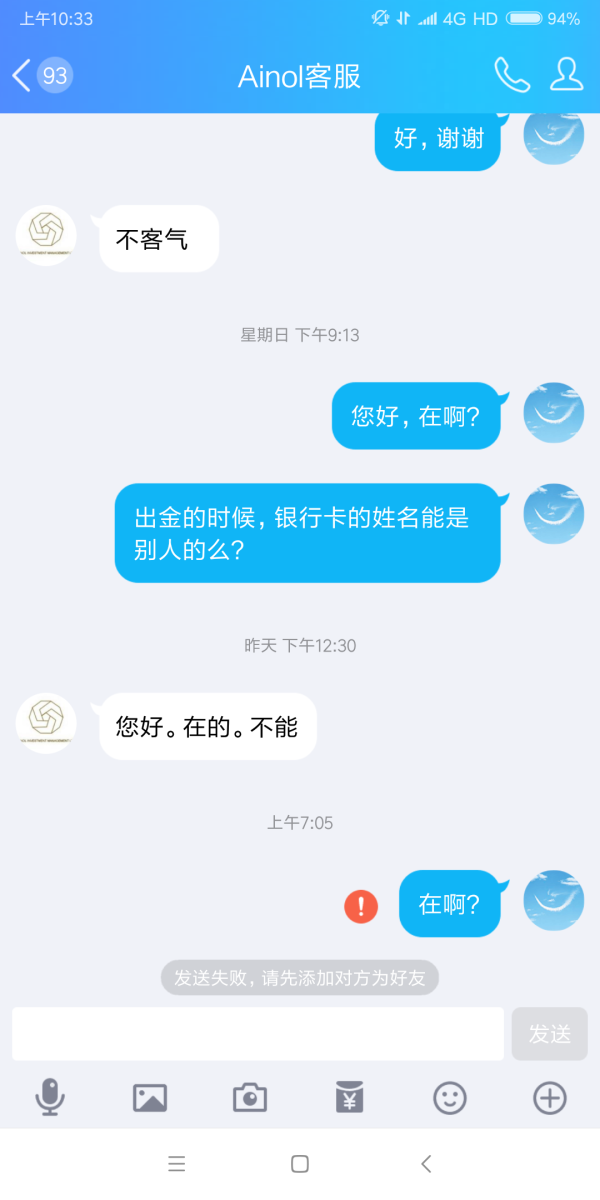This screenshot has width=600, height=1200.
Task: Open Ainol客服 contact profile
Action: coord(567,75)
